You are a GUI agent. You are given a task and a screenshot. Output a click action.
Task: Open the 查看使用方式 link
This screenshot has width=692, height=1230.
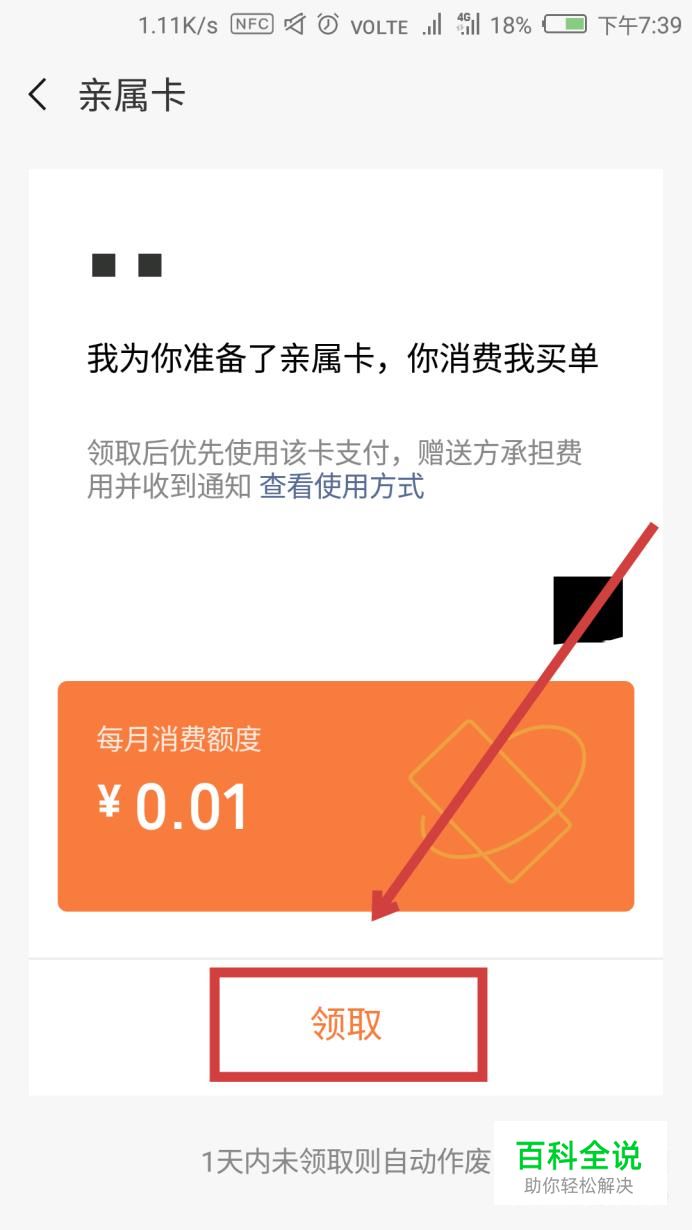coord(342,487)
